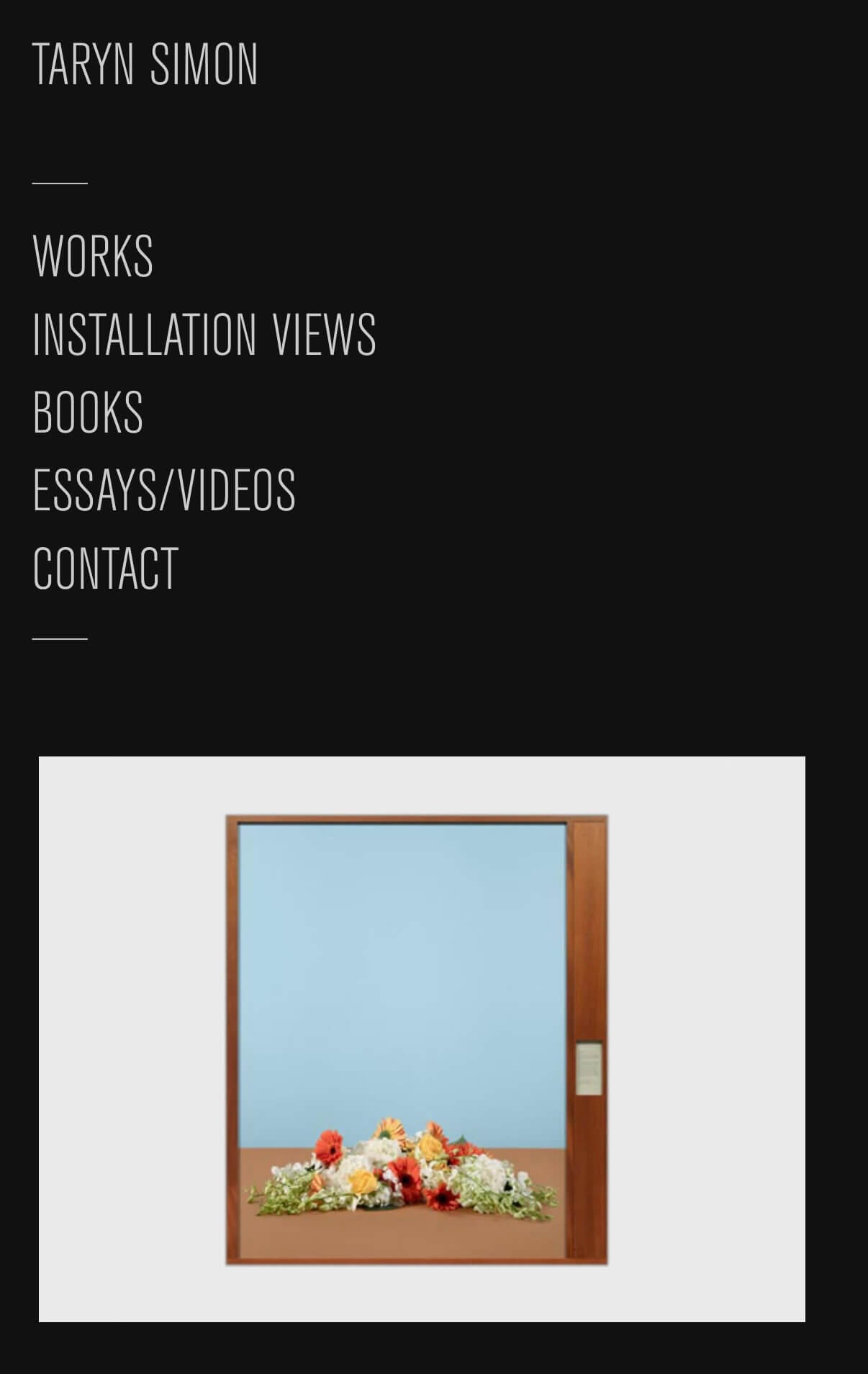Go to Installation Views
This screenshot has height=1374, width=868.
click(x=204, y=334)
